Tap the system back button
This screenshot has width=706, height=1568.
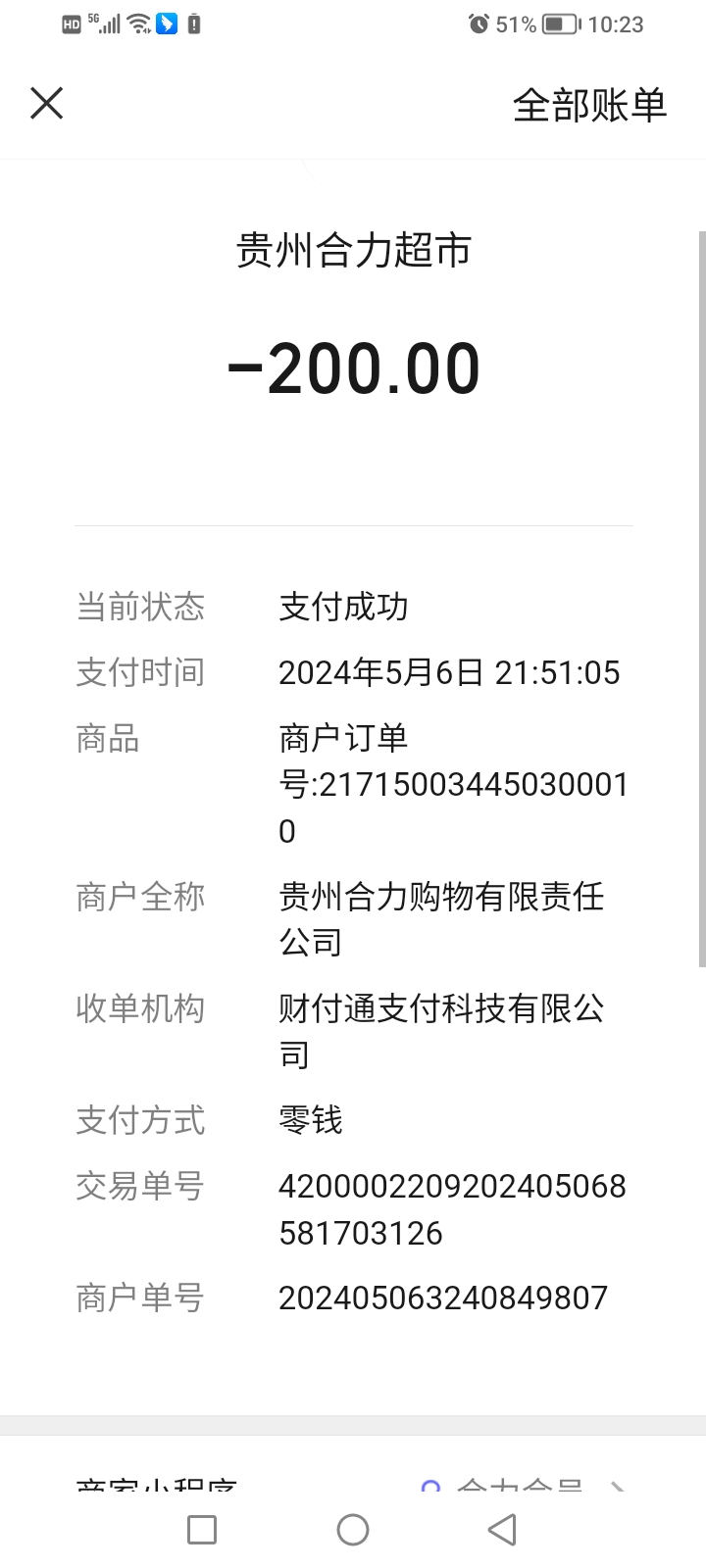pyautogui.click(x=502, y=1530)
